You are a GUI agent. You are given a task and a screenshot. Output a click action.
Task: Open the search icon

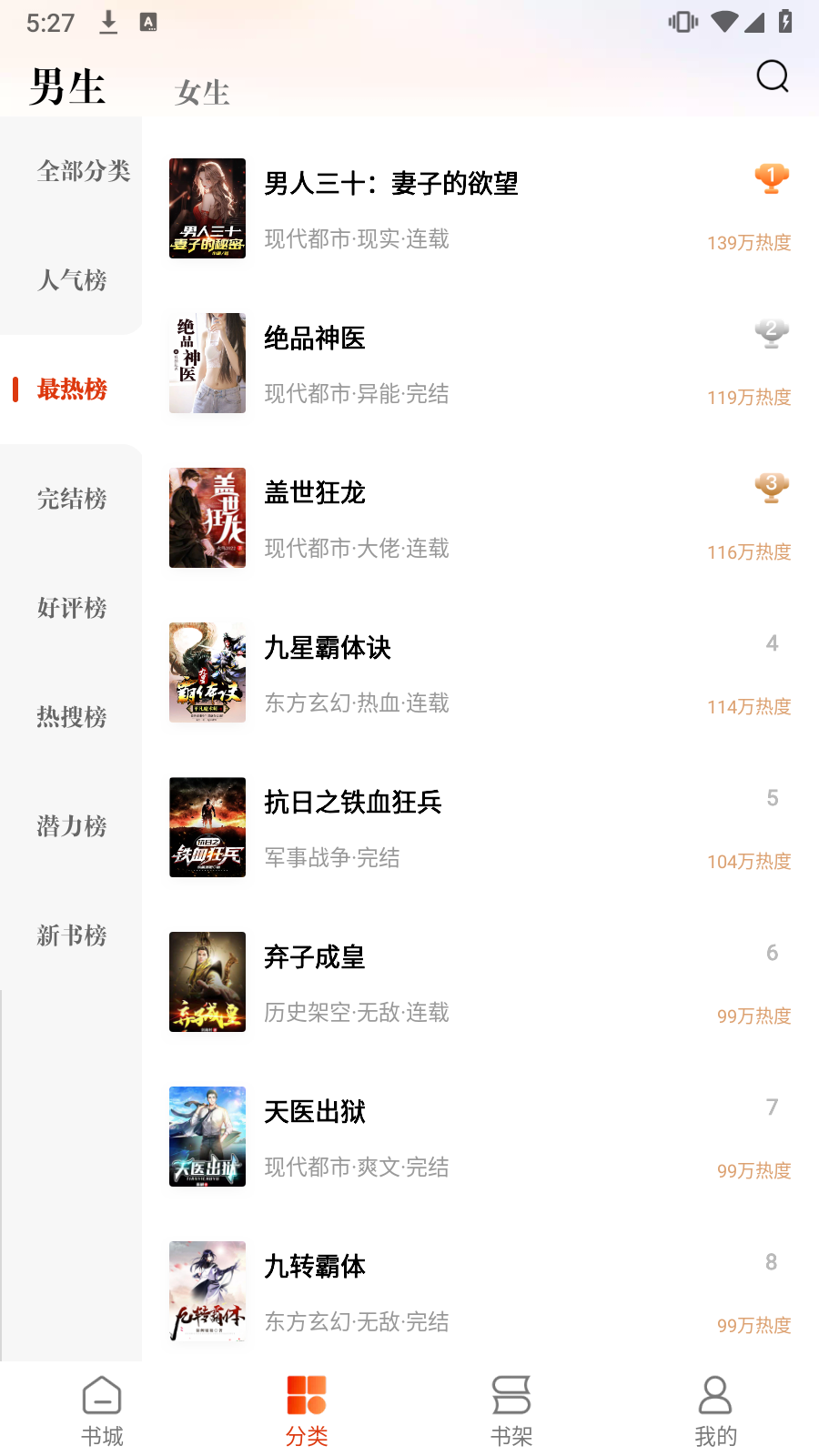(x=773, y=76)
